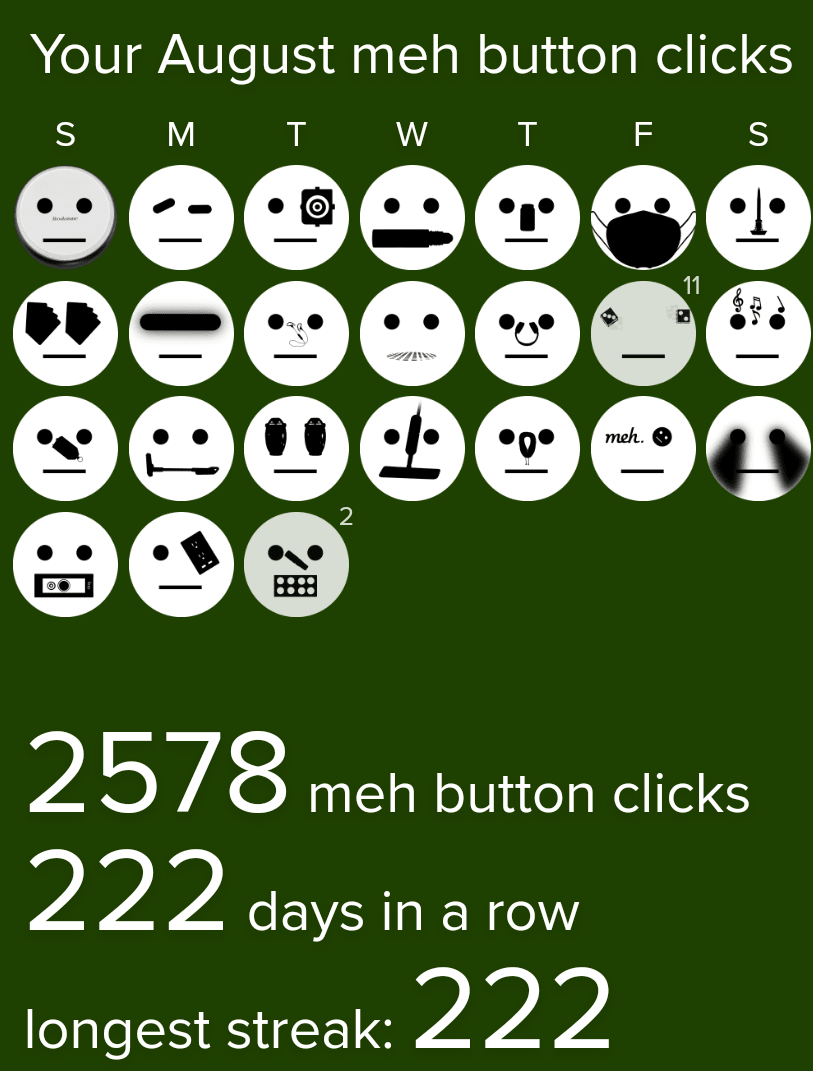Select the gray face with count 11
Viewport: 813px width, 1071px height.
coord(643,333)
